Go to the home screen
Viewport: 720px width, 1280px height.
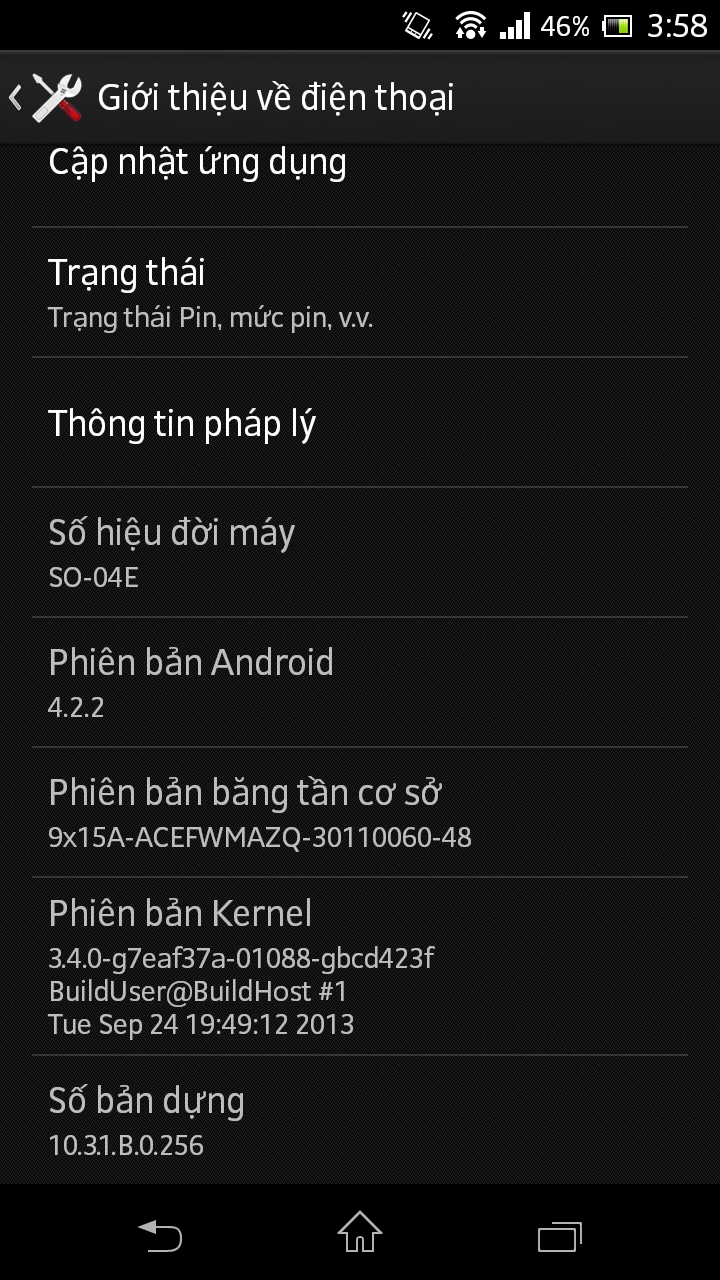point(360,1233)
